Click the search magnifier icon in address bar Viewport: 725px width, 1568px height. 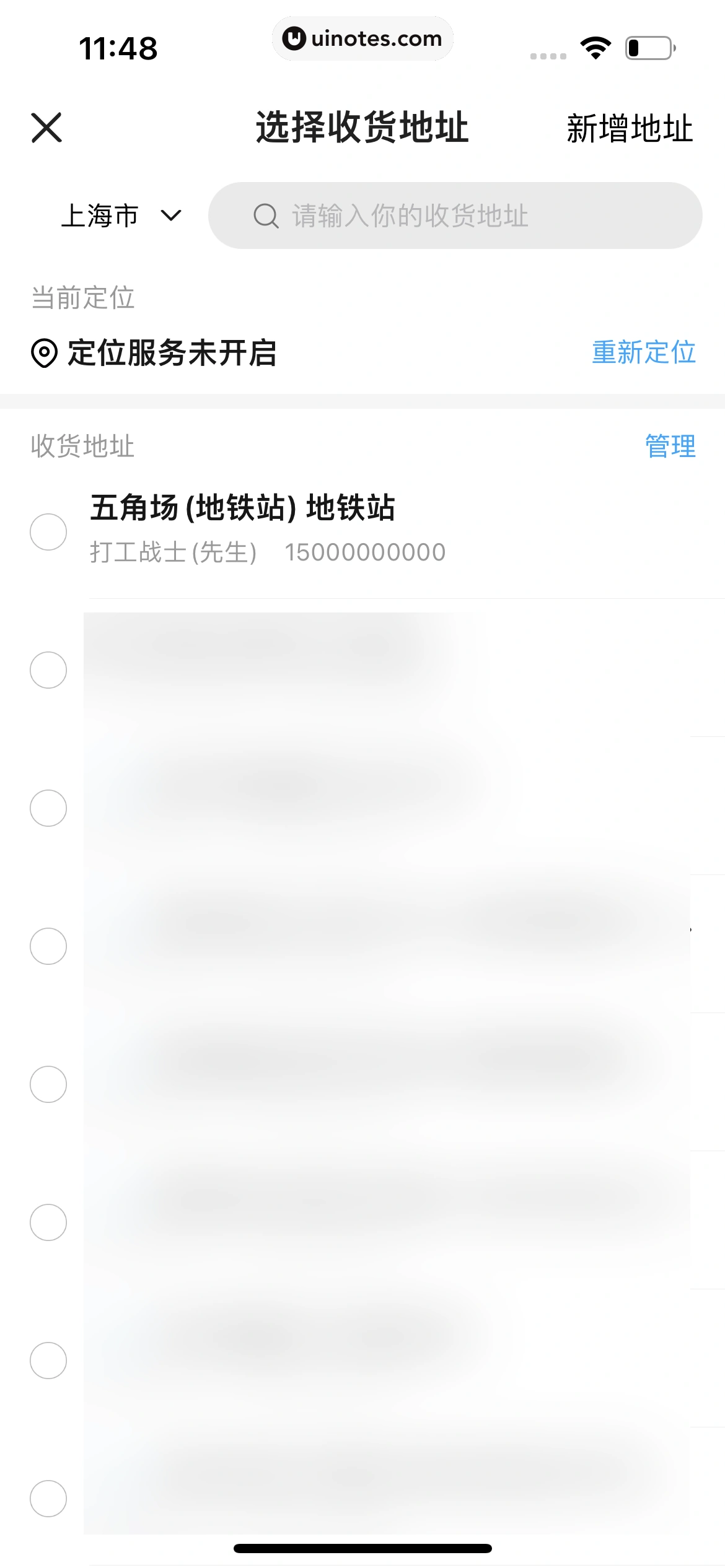coord(265,216)
